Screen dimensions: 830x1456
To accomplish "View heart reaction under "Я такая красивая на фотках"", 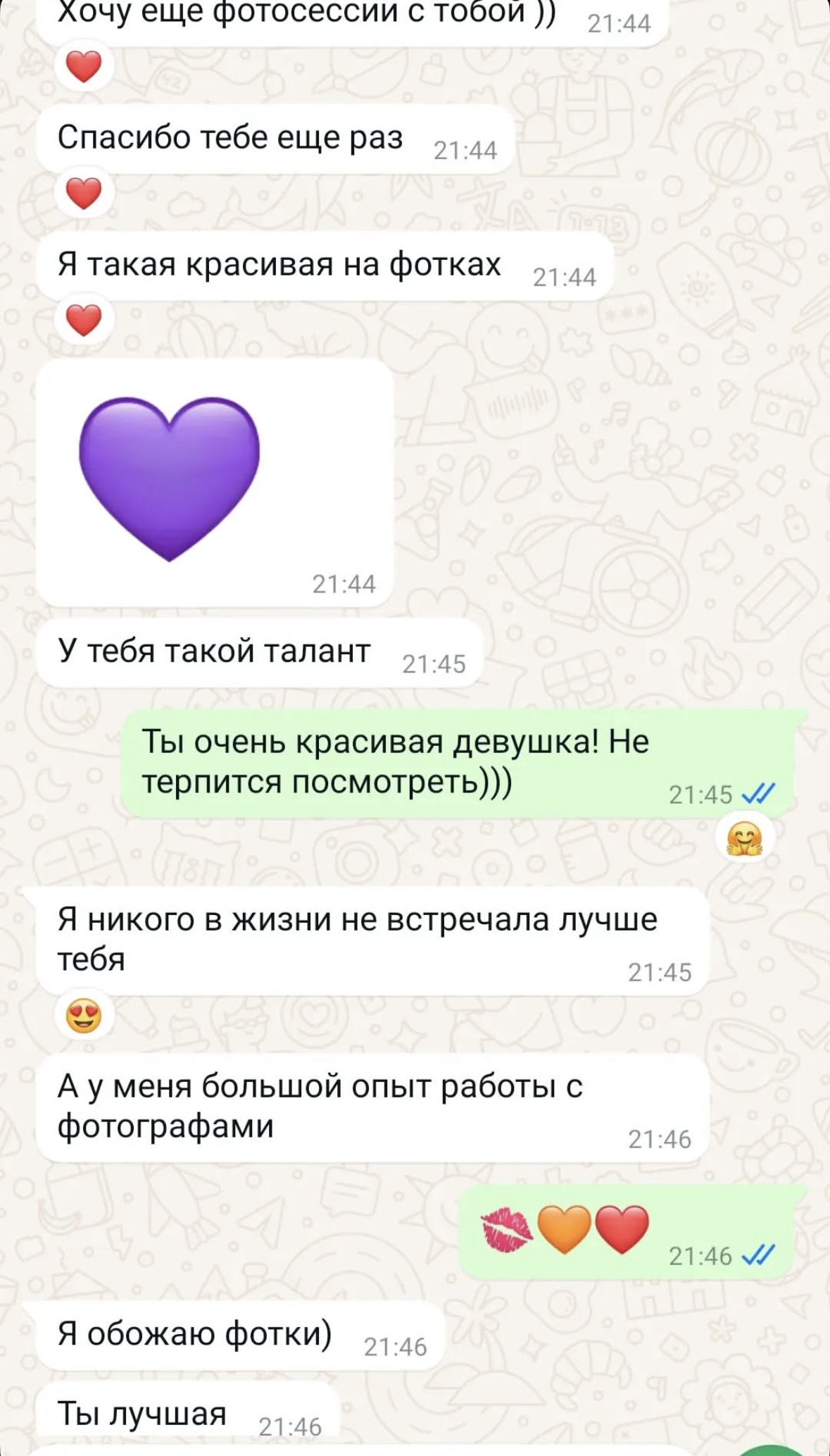I will point(84,321).
